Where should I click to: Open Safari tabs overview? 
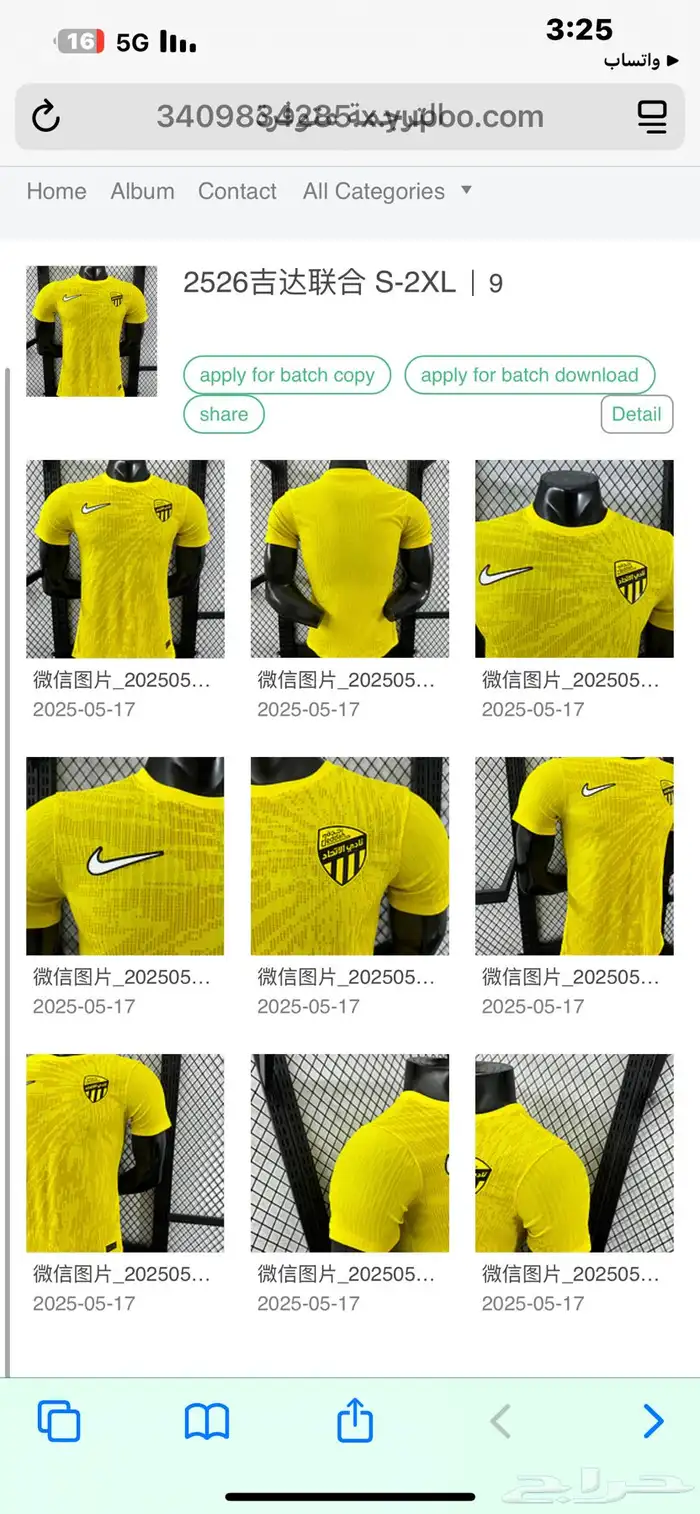59,1420
